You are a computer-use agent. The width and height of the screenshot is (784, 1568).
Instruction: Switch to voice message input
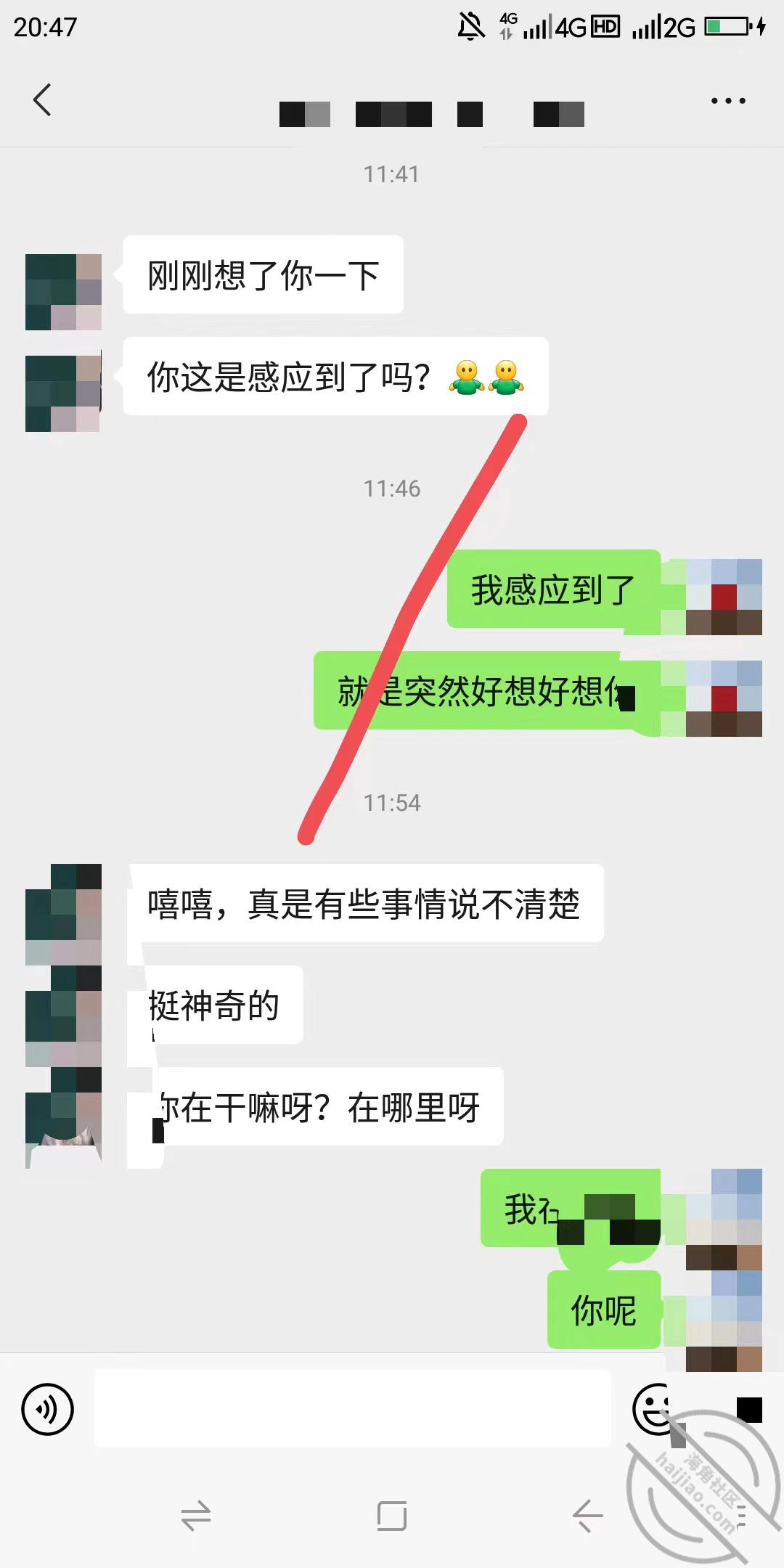pyautogui.click(x=48, y=1410)
